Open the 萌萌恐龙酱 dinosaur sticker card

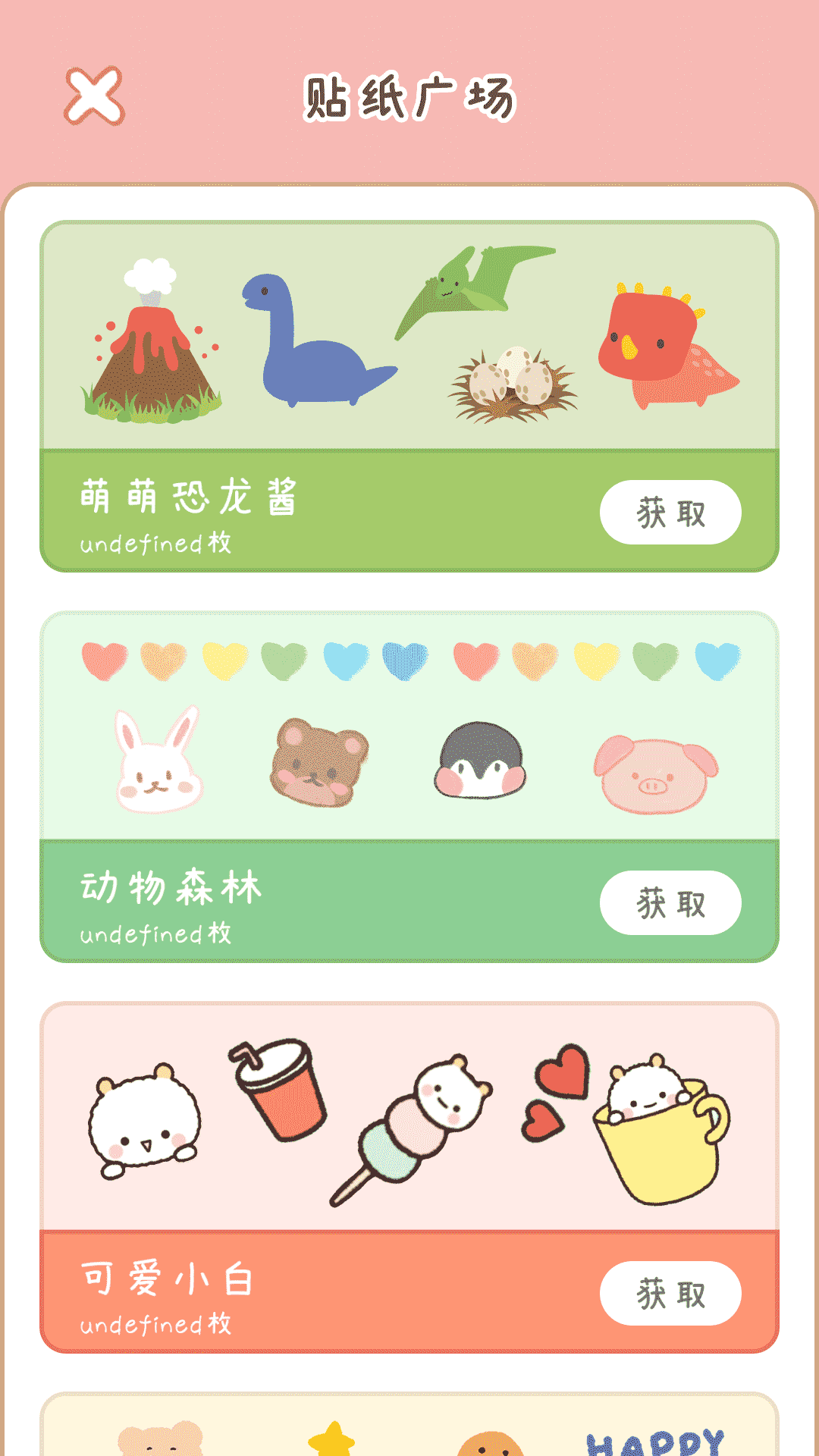pos(409,396)
